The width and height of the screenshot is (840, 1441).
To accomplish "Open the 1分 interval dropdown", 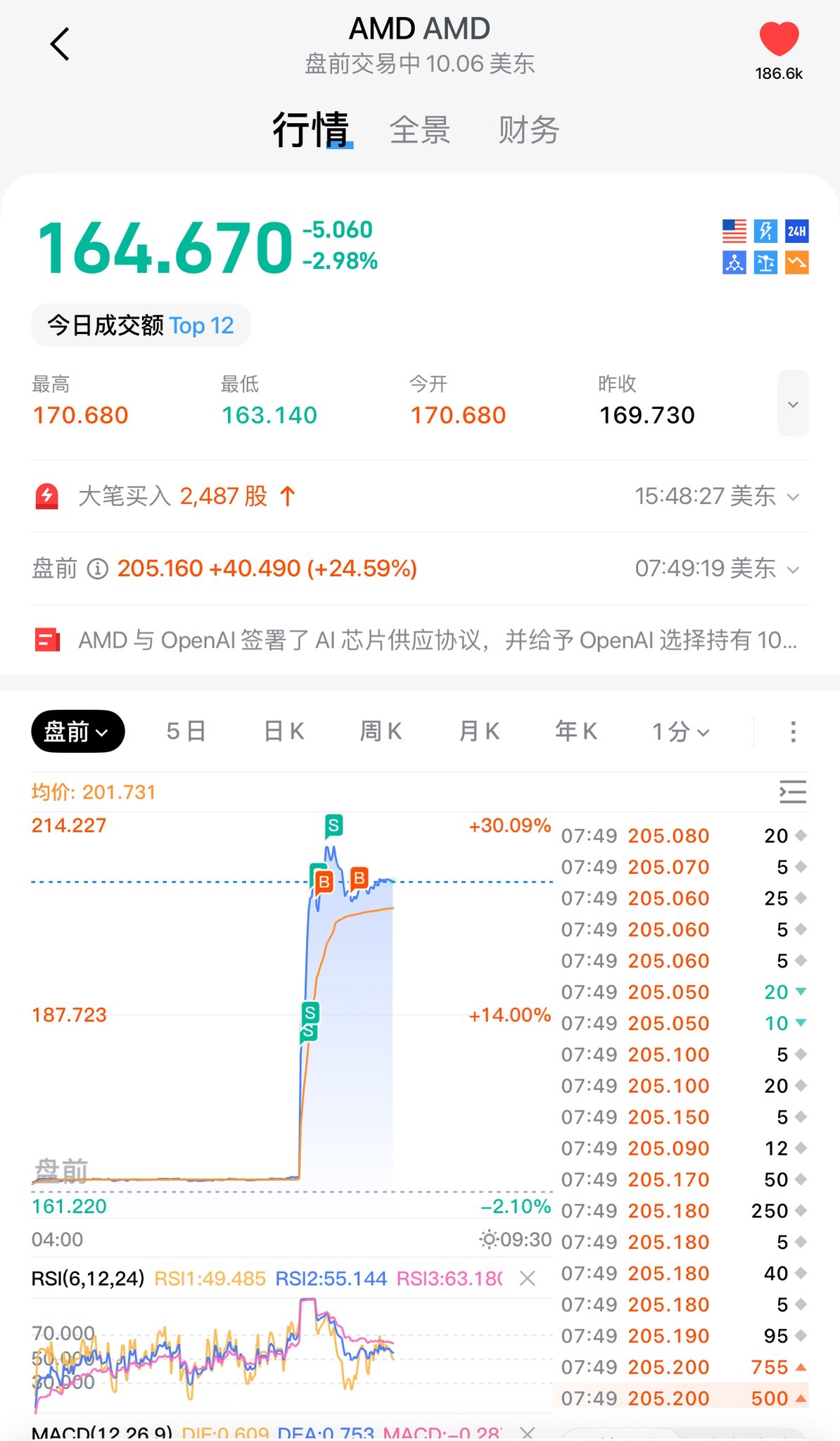I will pyautogui.click(x=680, y=732).
